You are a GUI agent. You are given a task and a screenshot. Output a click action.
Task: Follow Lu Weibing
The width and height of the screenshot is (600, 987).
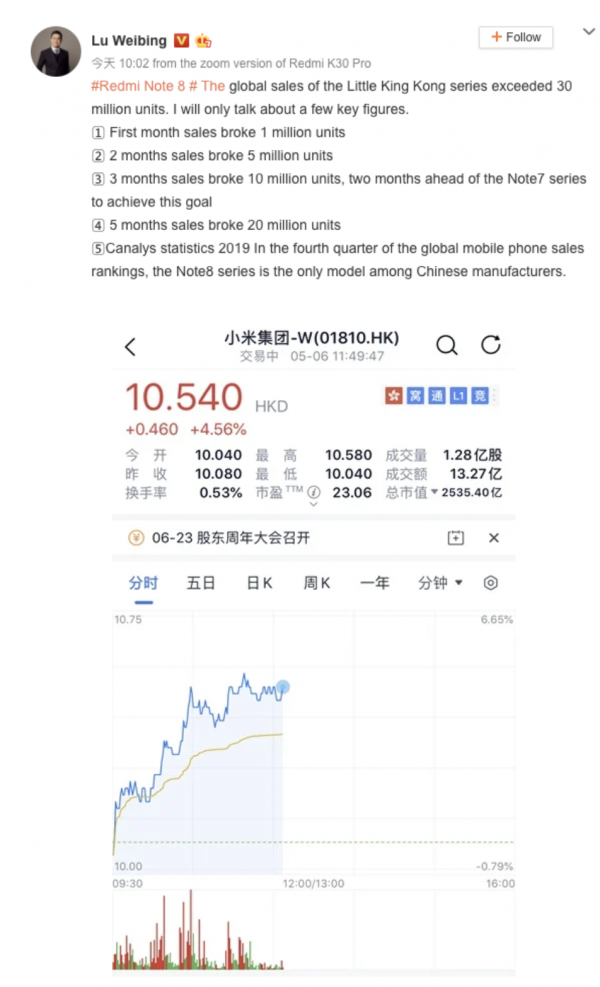(x=516, y=37)
